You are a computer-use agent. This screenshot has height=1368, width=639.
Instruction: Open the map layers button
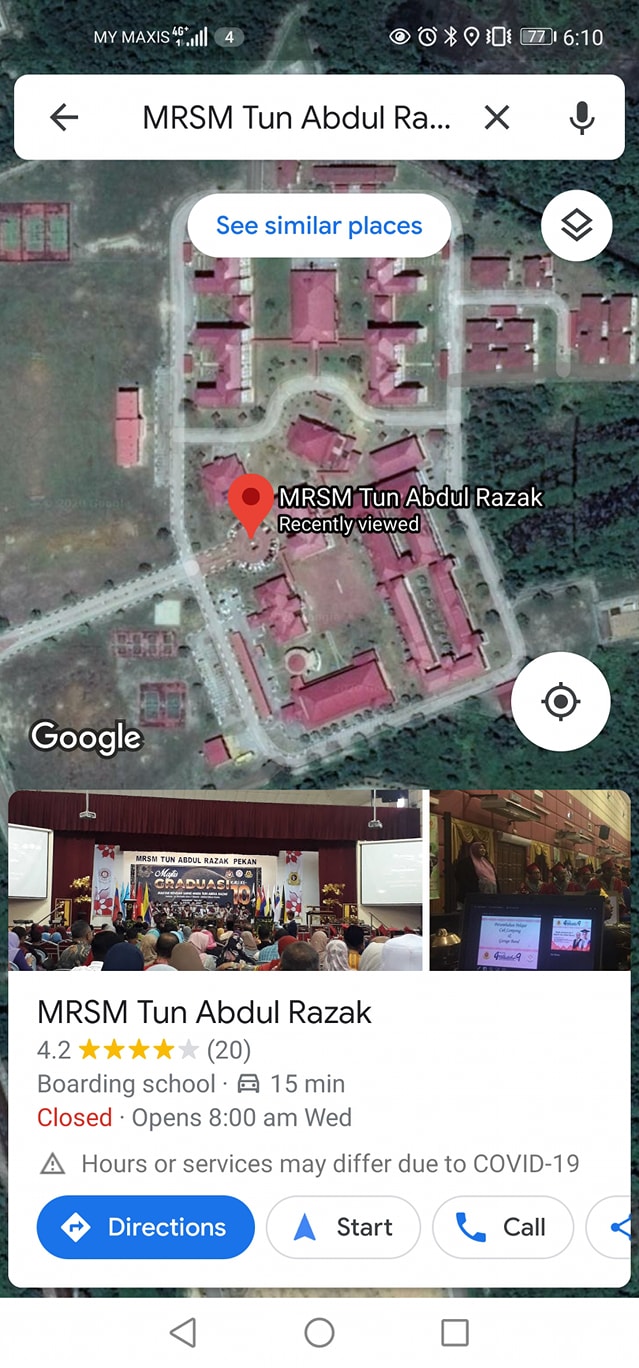point(576,226)
